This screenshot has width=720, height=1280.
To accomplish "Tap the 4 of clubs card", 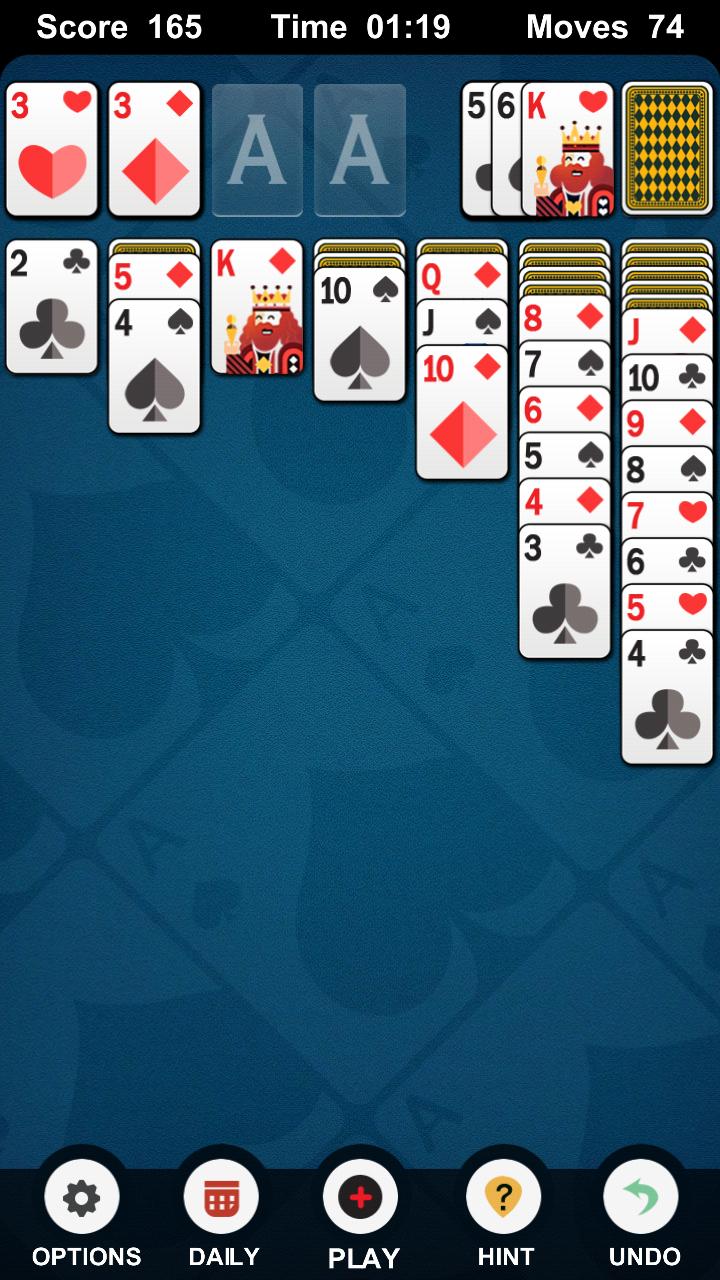I will point(667,700).
